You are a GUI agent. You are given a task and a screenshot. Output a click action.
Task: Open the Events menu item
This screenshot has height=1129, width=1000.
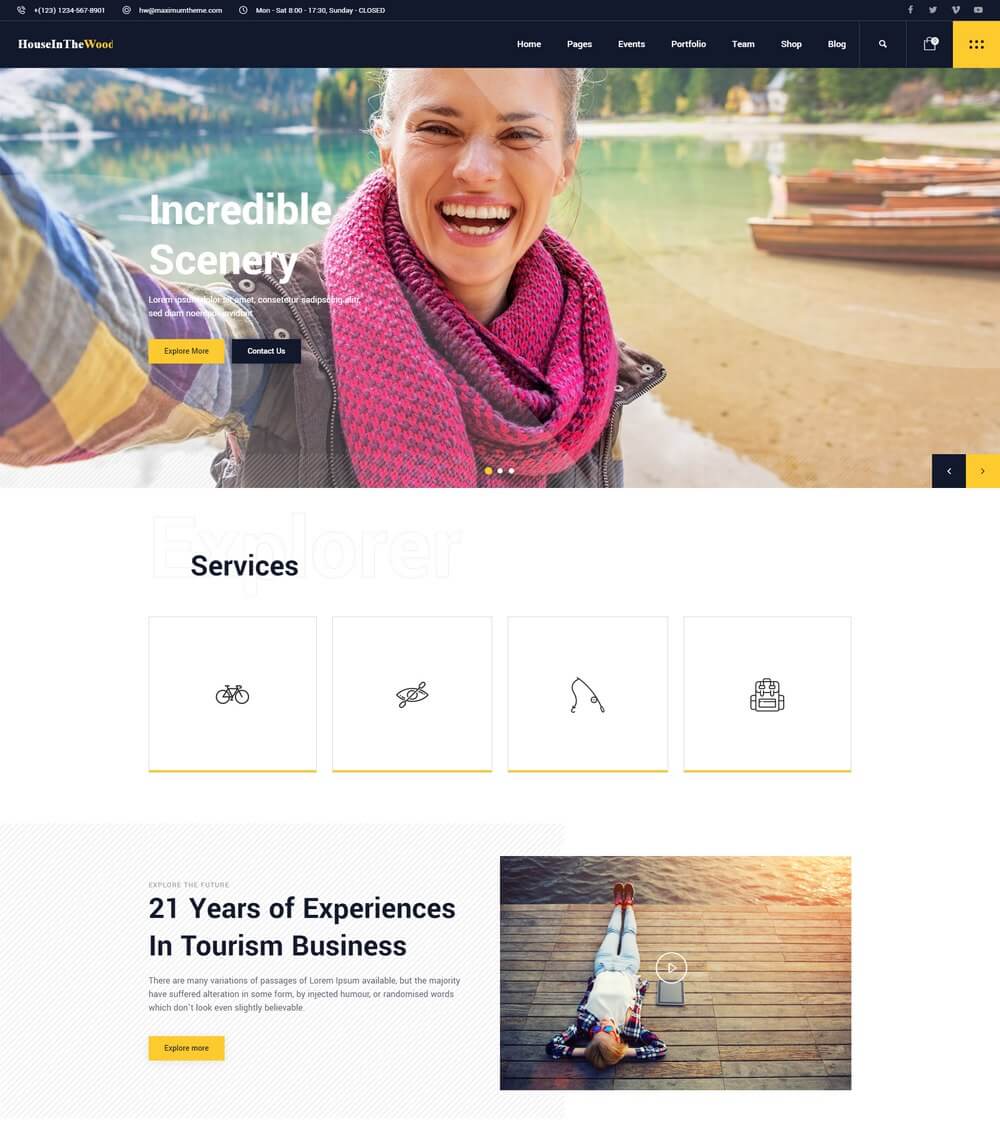631,44
